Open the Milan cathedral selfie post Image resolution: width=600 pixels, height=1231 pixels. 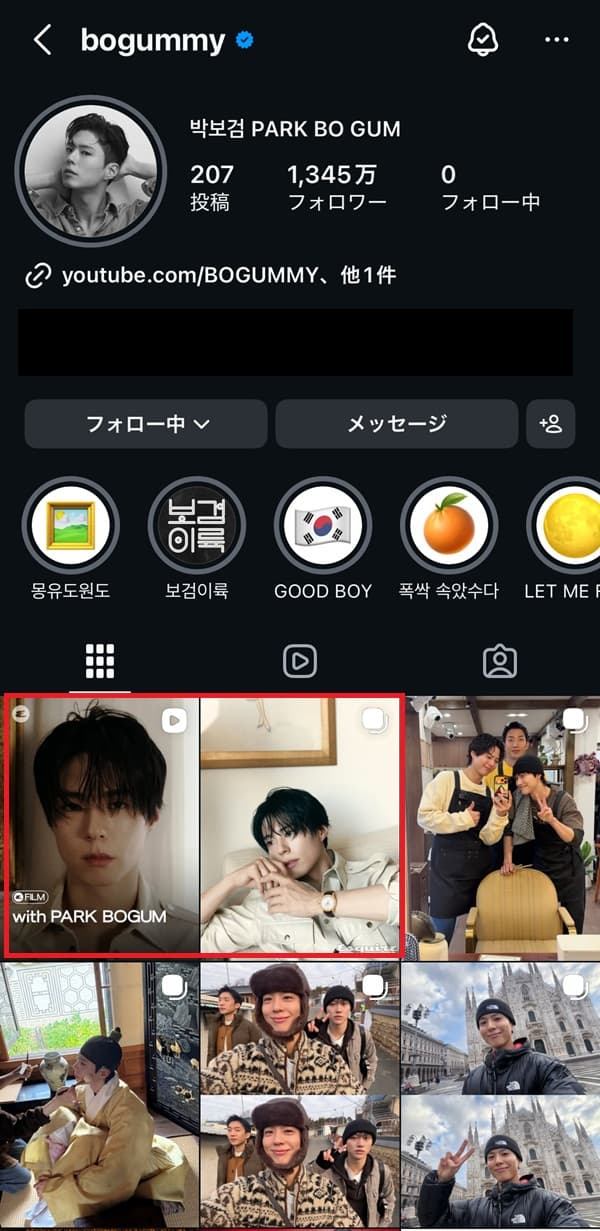tap(501, 1095)
